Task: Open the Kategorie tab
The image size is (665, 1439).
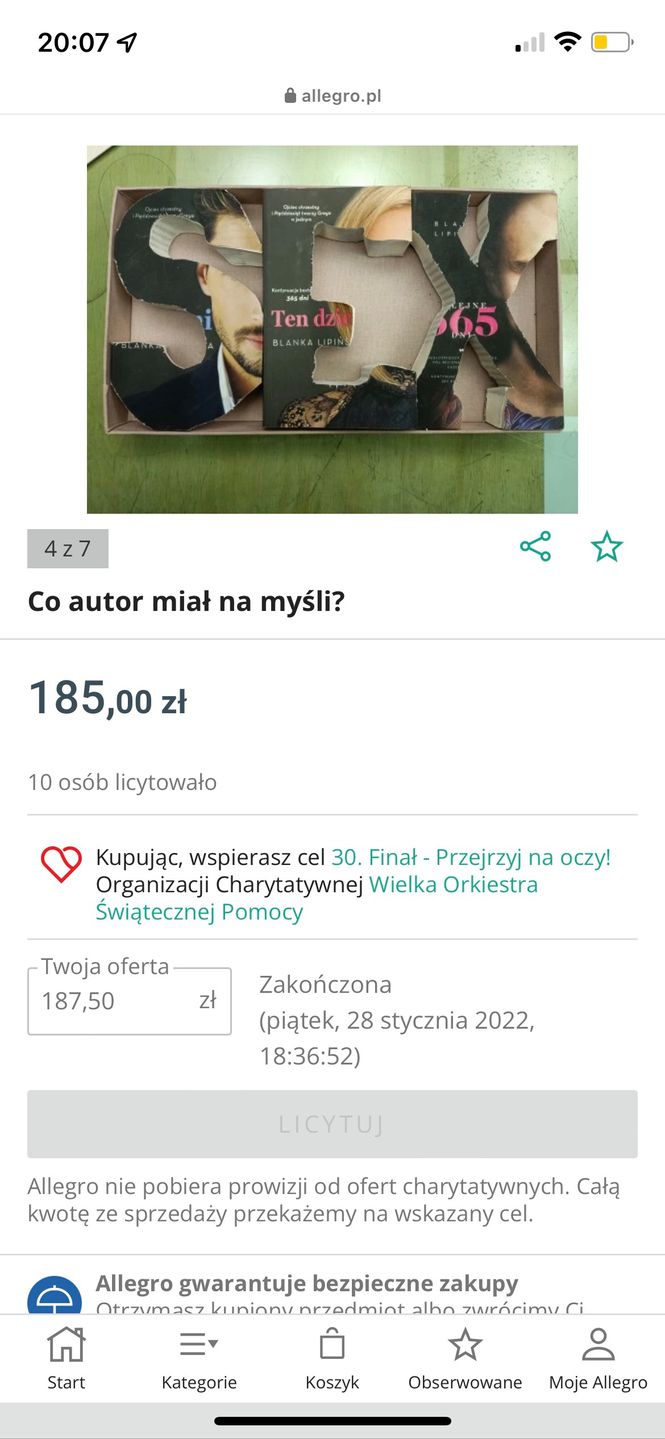Action: coord(199,1359)
